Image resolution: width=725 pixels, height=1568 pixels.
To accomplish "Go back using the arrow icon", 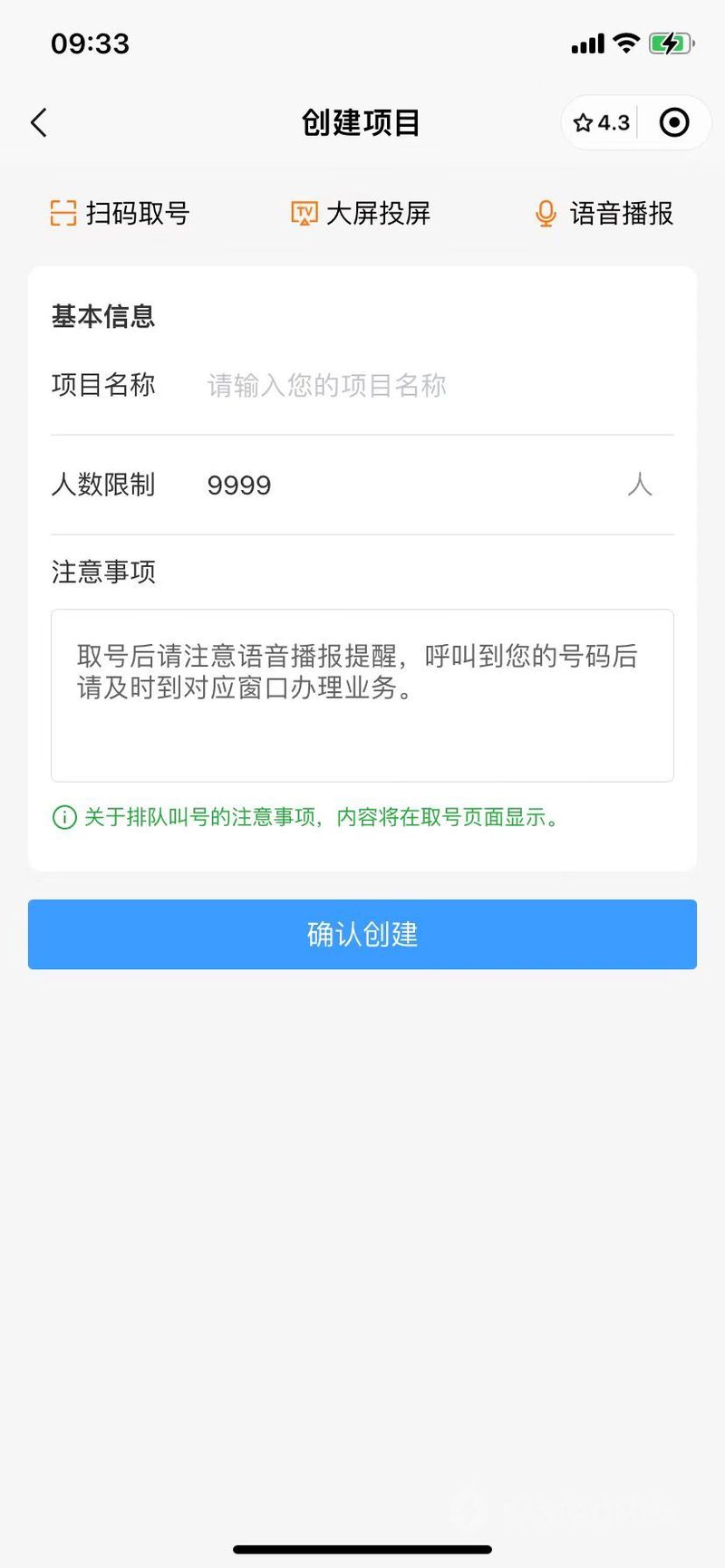I will click(39, 123).
